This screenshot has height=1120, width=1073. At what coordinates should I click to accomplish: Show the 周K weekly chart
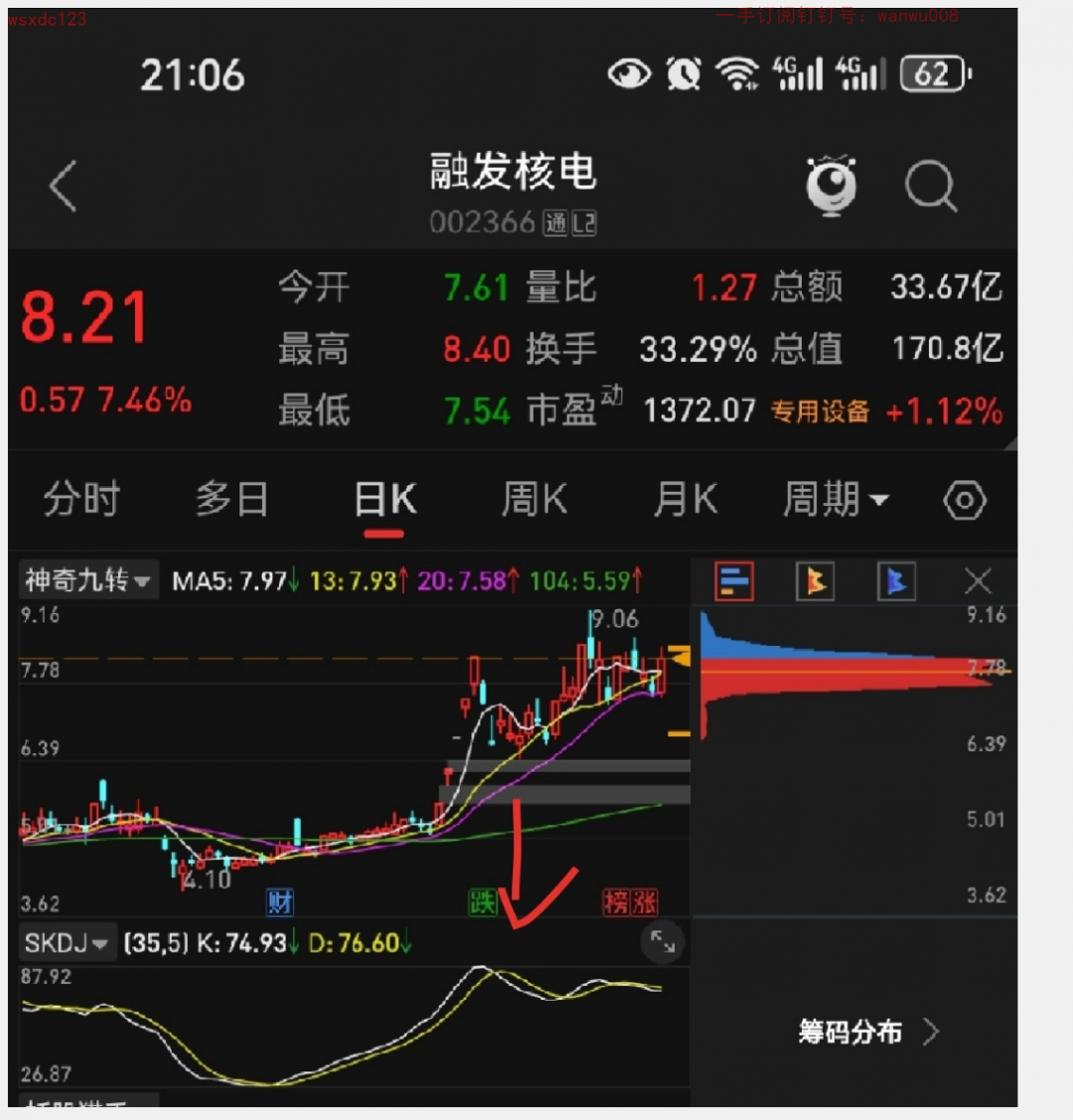(535, 499)
